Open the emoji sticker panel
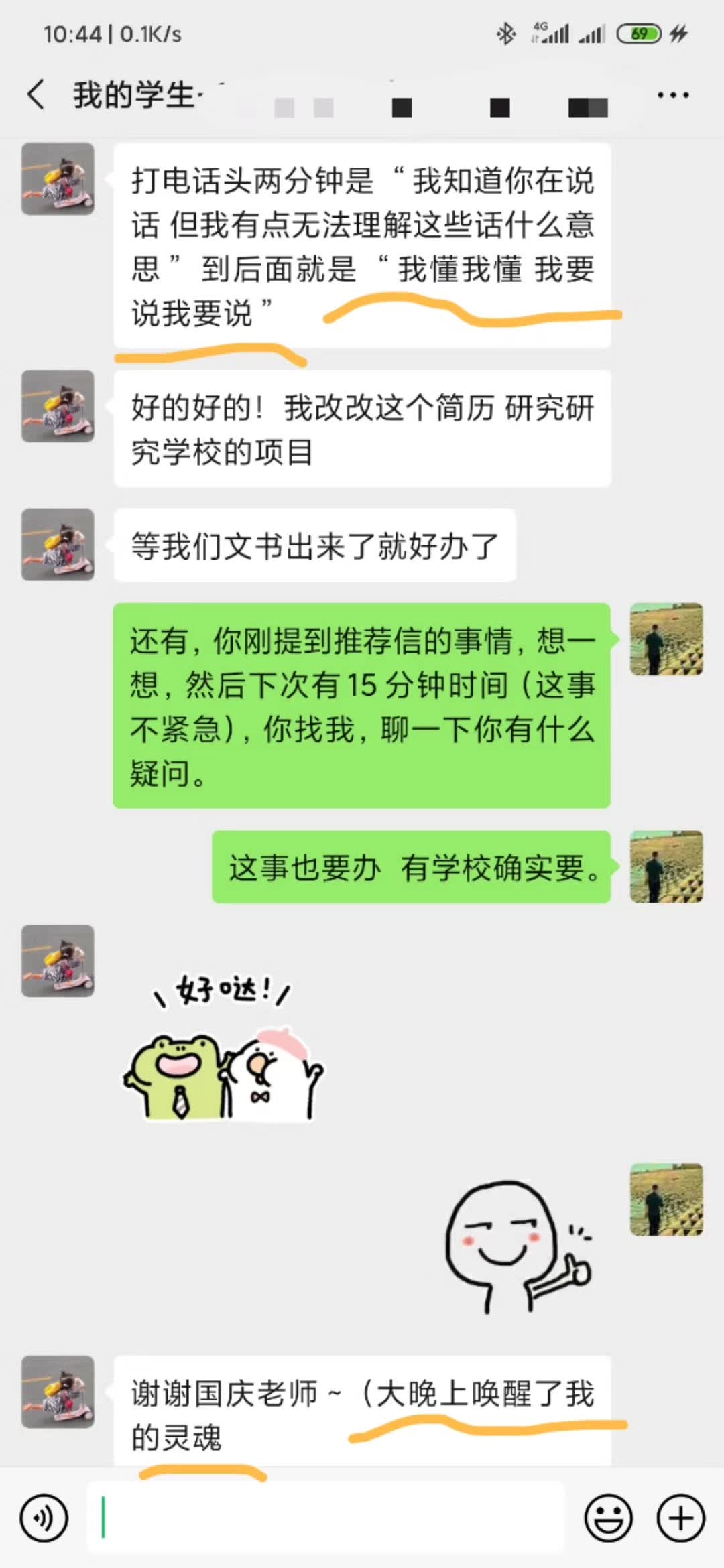The image size is (724, 1568). pyautogui.click(x=608, y=1518)
